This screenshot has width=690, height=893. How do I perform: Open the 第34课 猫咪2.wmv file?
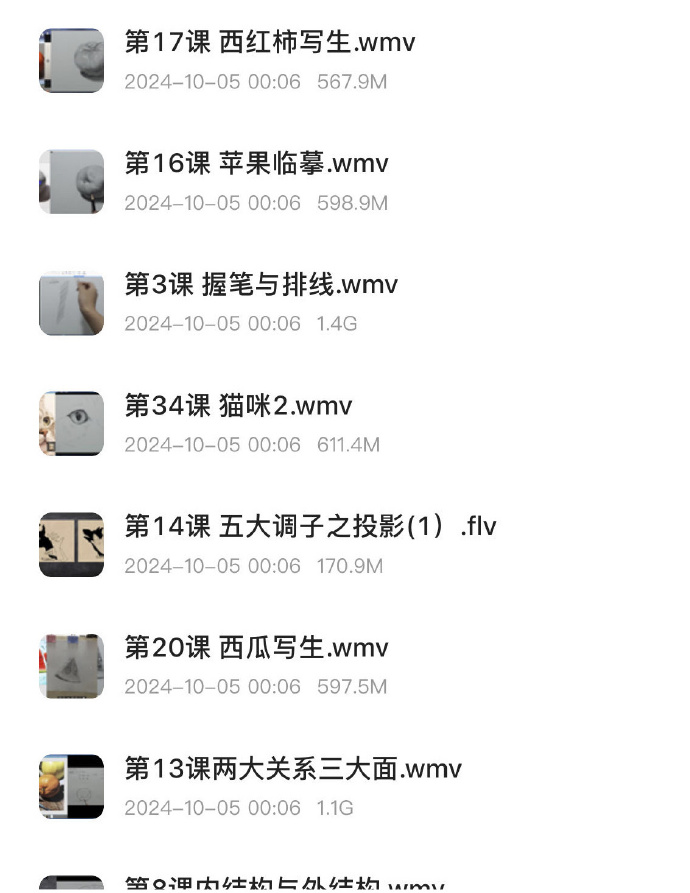pyautogui.click(x=238, y=406)
